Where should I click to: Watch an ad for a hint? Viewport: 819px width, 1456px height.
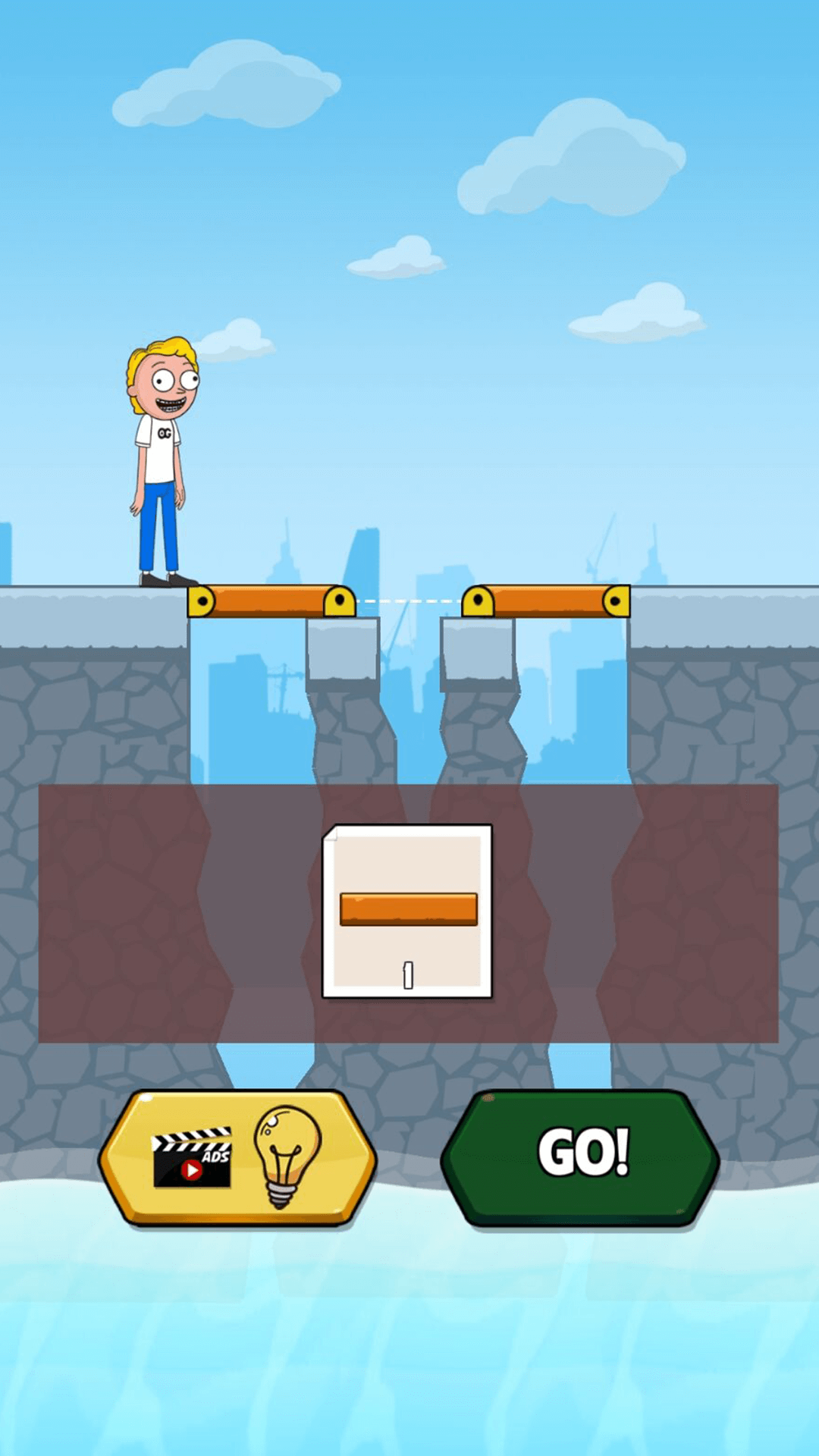coord(238,1156)
